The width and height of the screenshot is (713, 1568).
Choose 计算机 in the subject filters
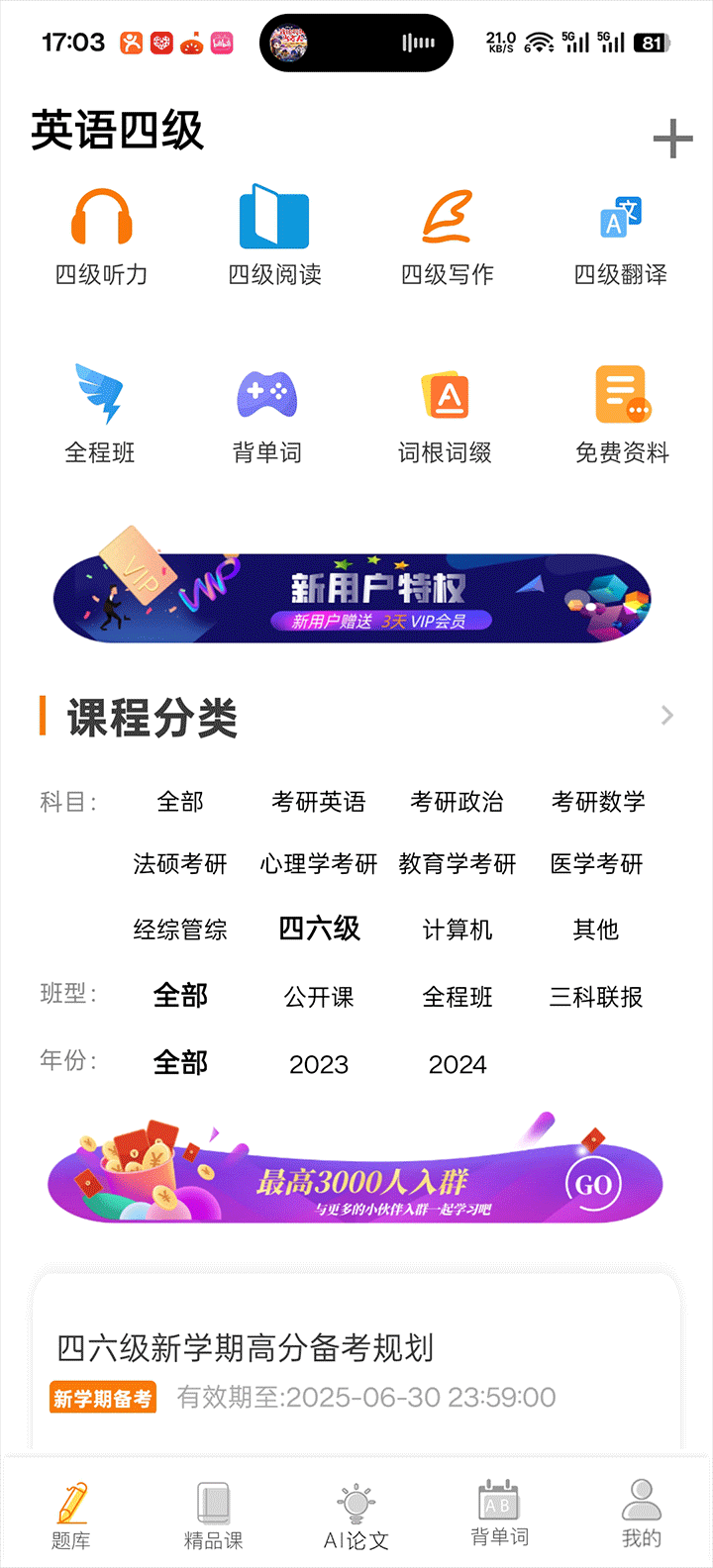(457, 930)
